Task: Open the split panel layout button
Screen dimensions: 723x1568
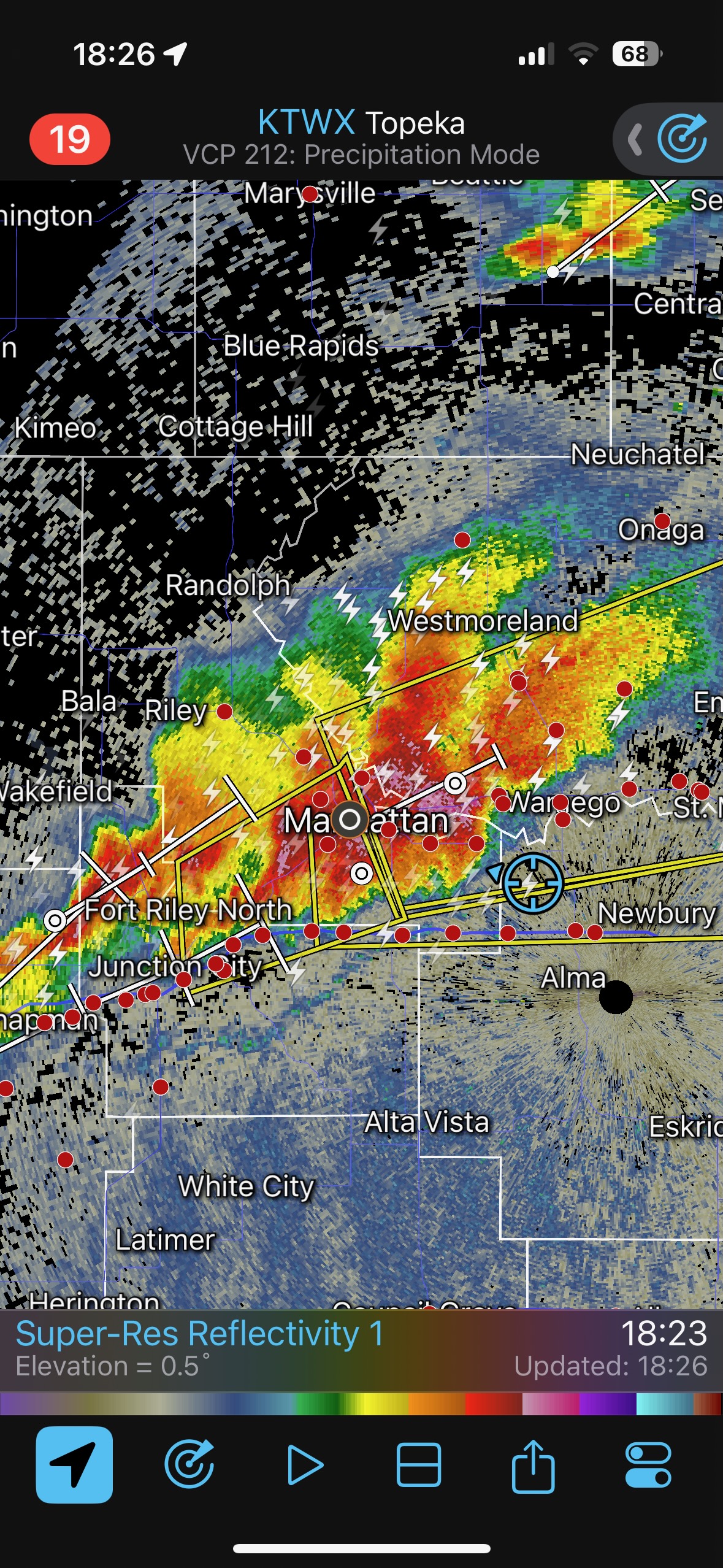Action: click(419, 1464)
